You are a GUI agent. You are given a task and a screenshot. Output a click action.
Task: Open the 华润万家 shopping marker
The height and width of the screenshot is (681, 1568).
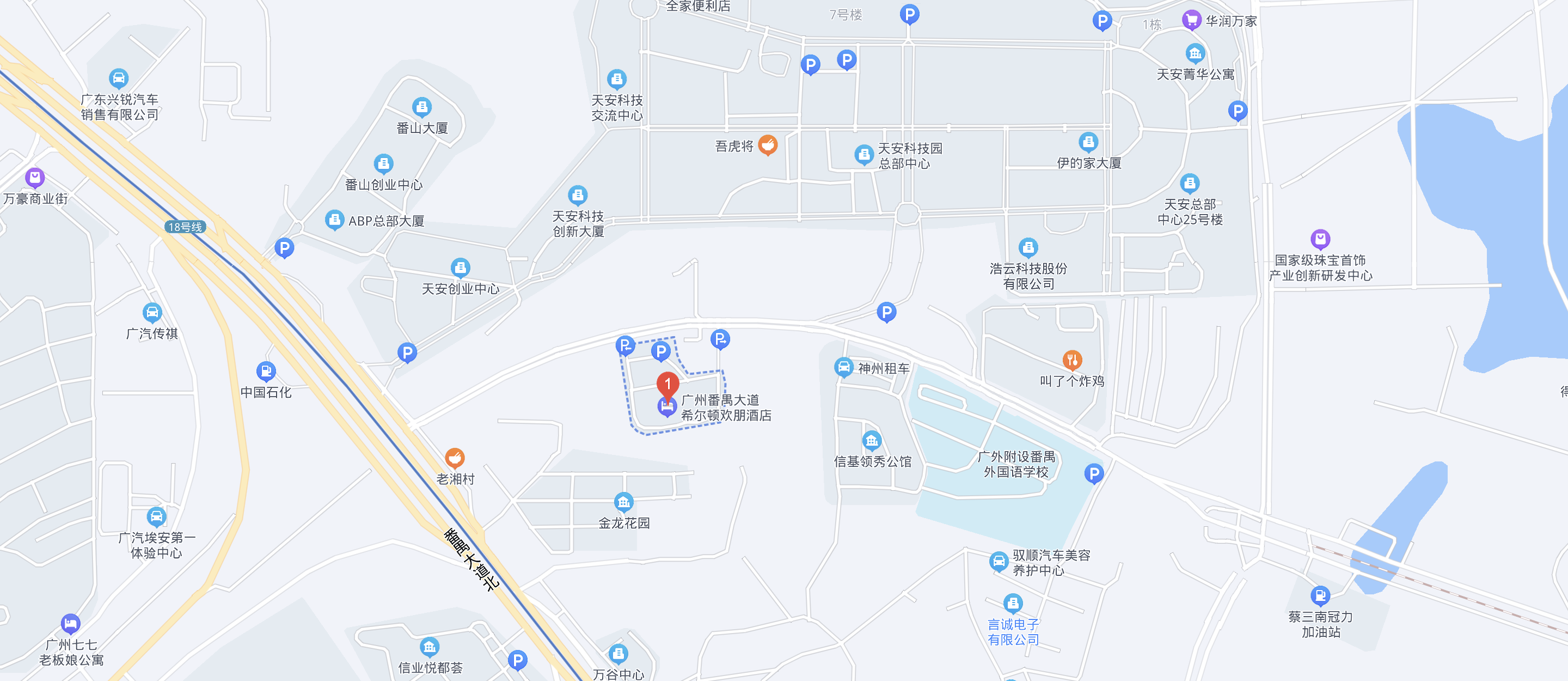coord(1191,20)
